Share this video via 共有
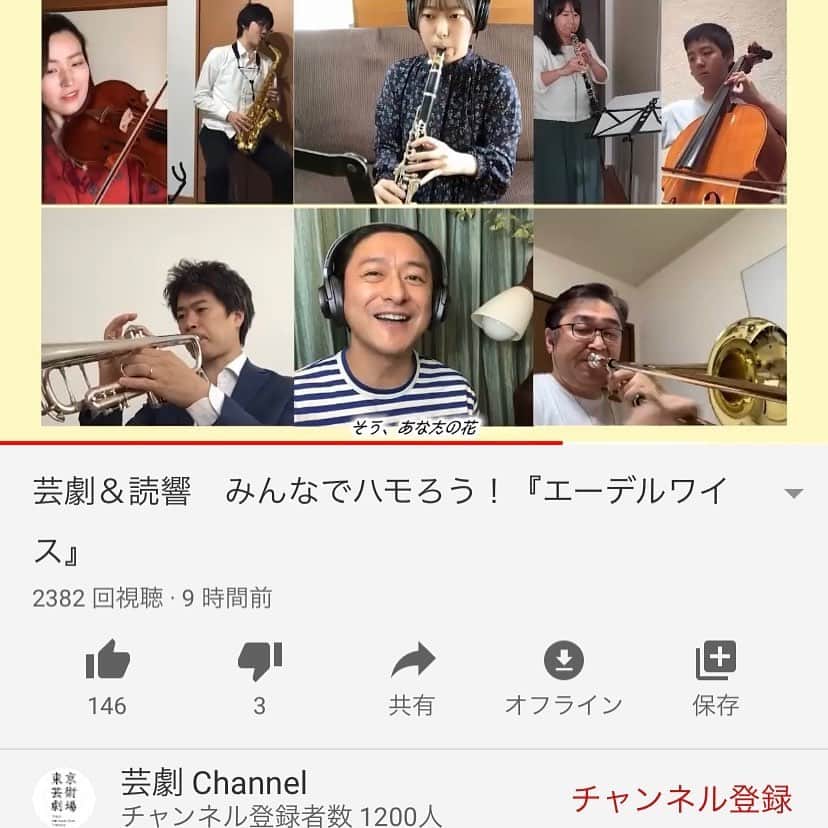828x828 pixels. tap(412, 662)
